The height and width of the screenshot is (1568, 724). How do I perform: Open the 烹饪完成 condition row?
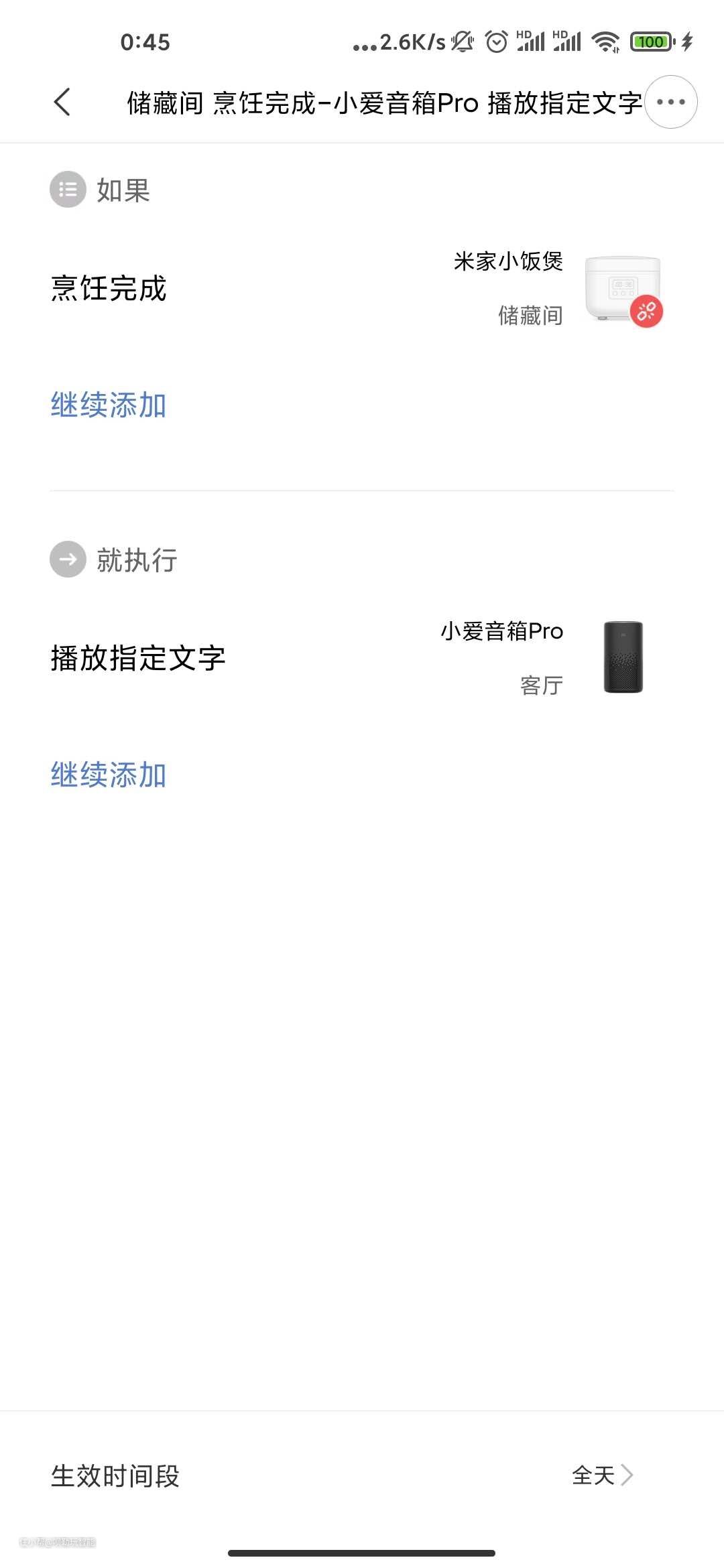pyautogui.click(x=362, y=289)
